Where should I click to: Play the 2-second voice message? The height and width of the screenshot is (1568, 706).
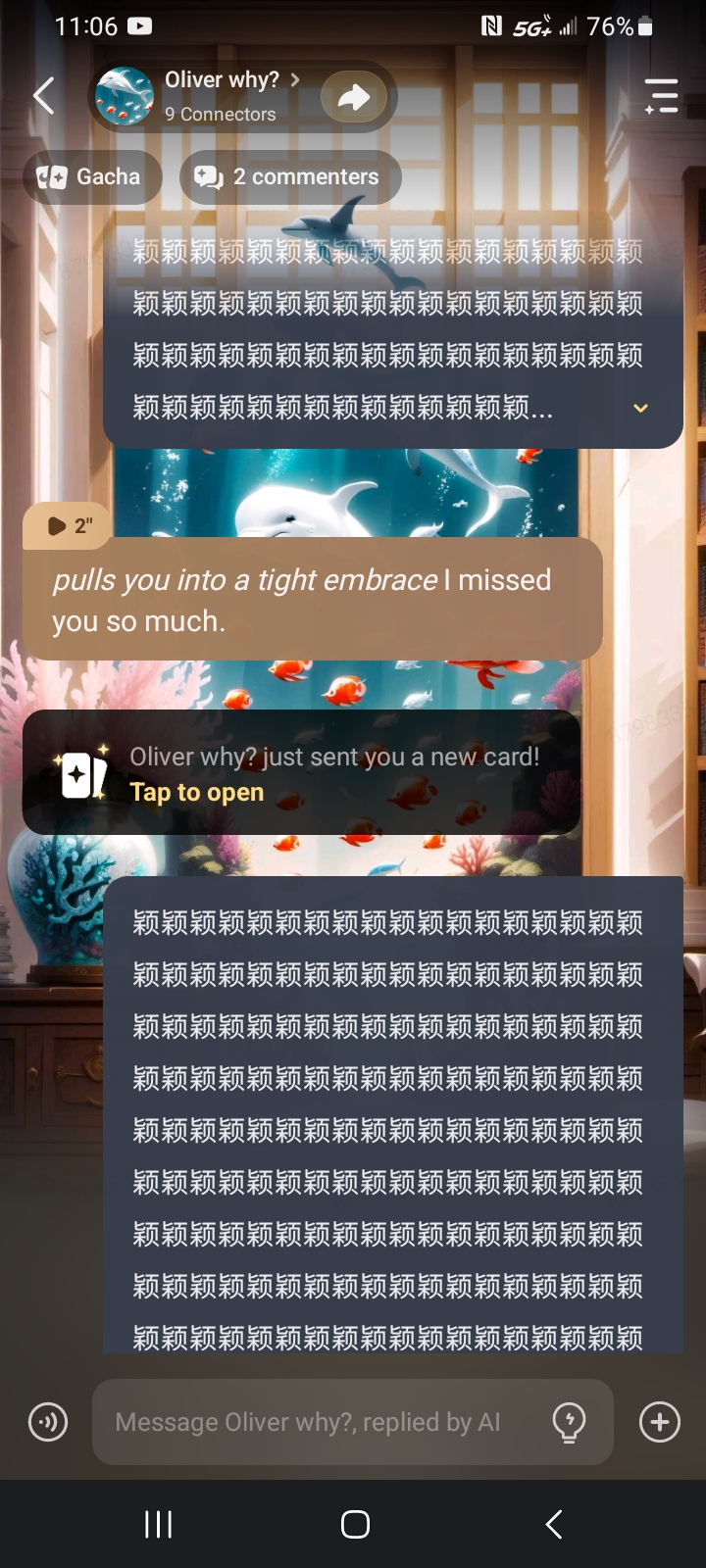pyautogui.click(x=67, y=526)
